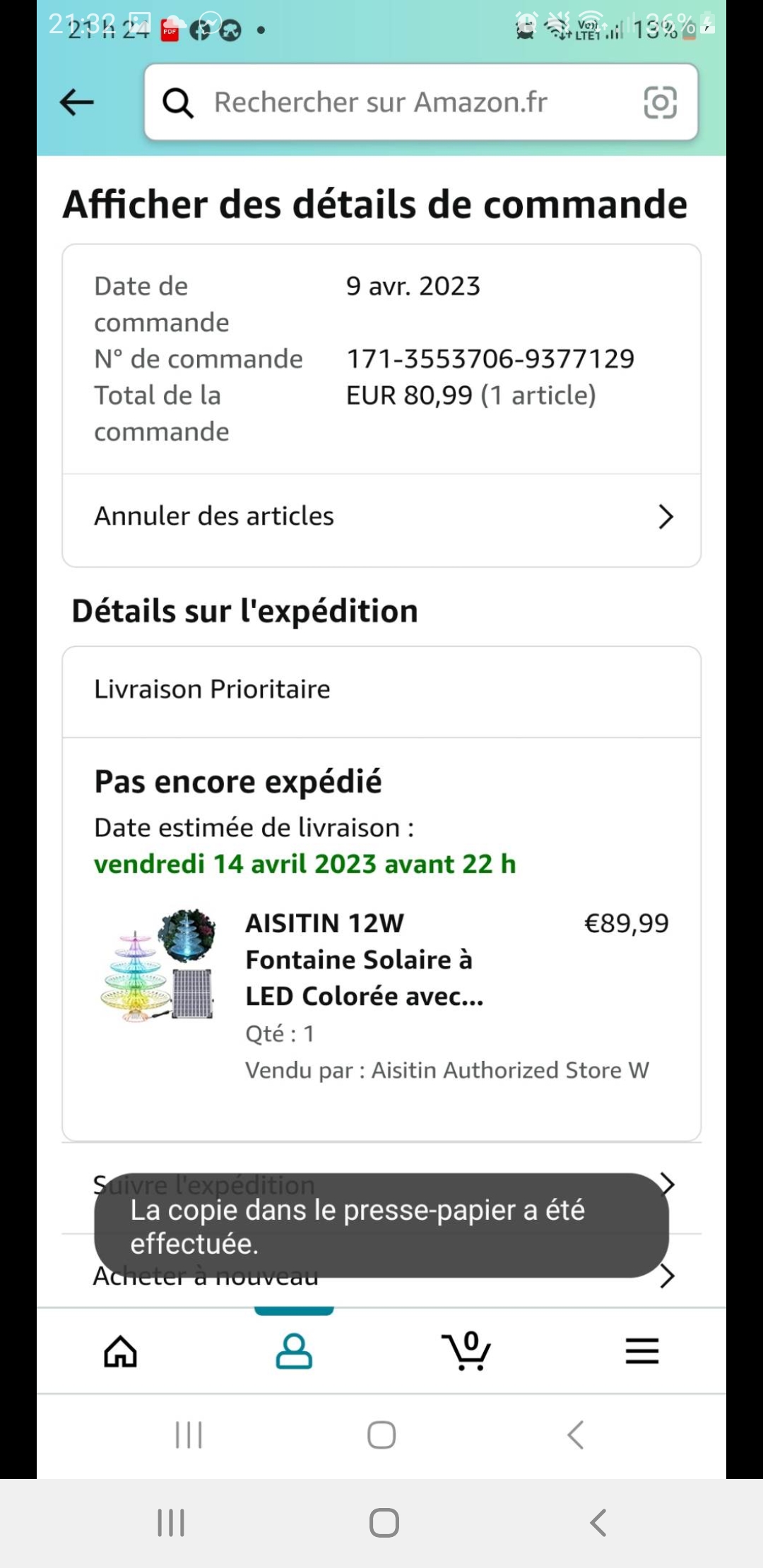Viewport: 763px width, 1568px height.
Task: Open the hamburger menu tab
Action: (x=641, y=1351)
